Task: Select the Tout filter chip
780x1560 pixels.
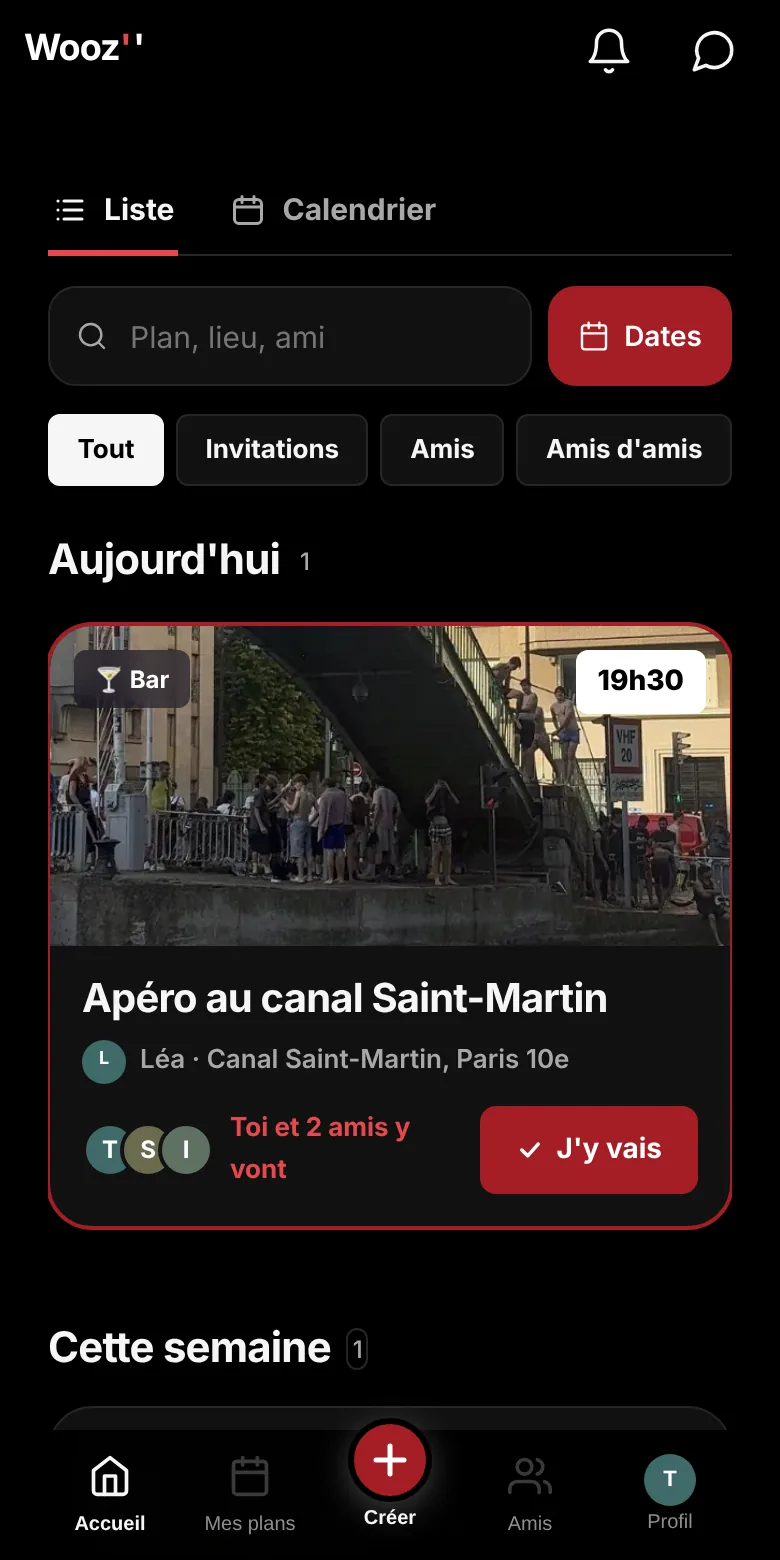Action: click(x=106, y=450)
